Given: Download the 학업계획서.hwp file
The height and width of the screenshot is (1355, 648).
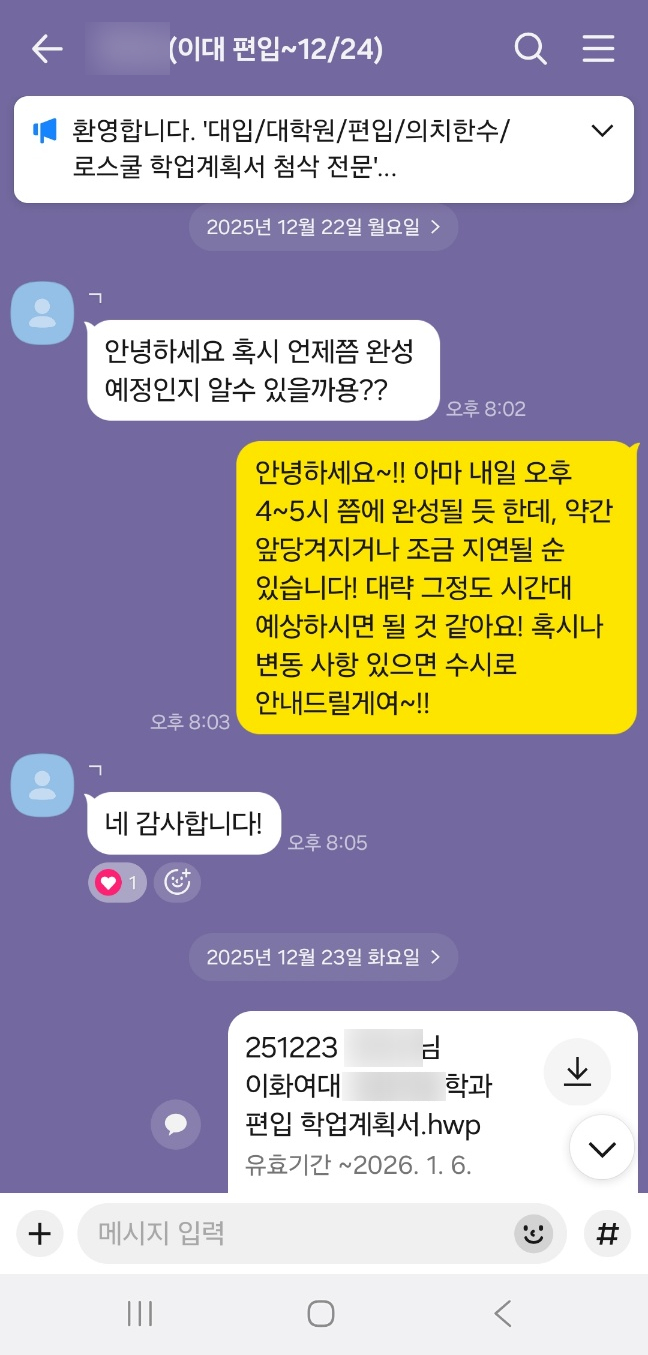Looking at the screenshot, I should pos(577,1072).
